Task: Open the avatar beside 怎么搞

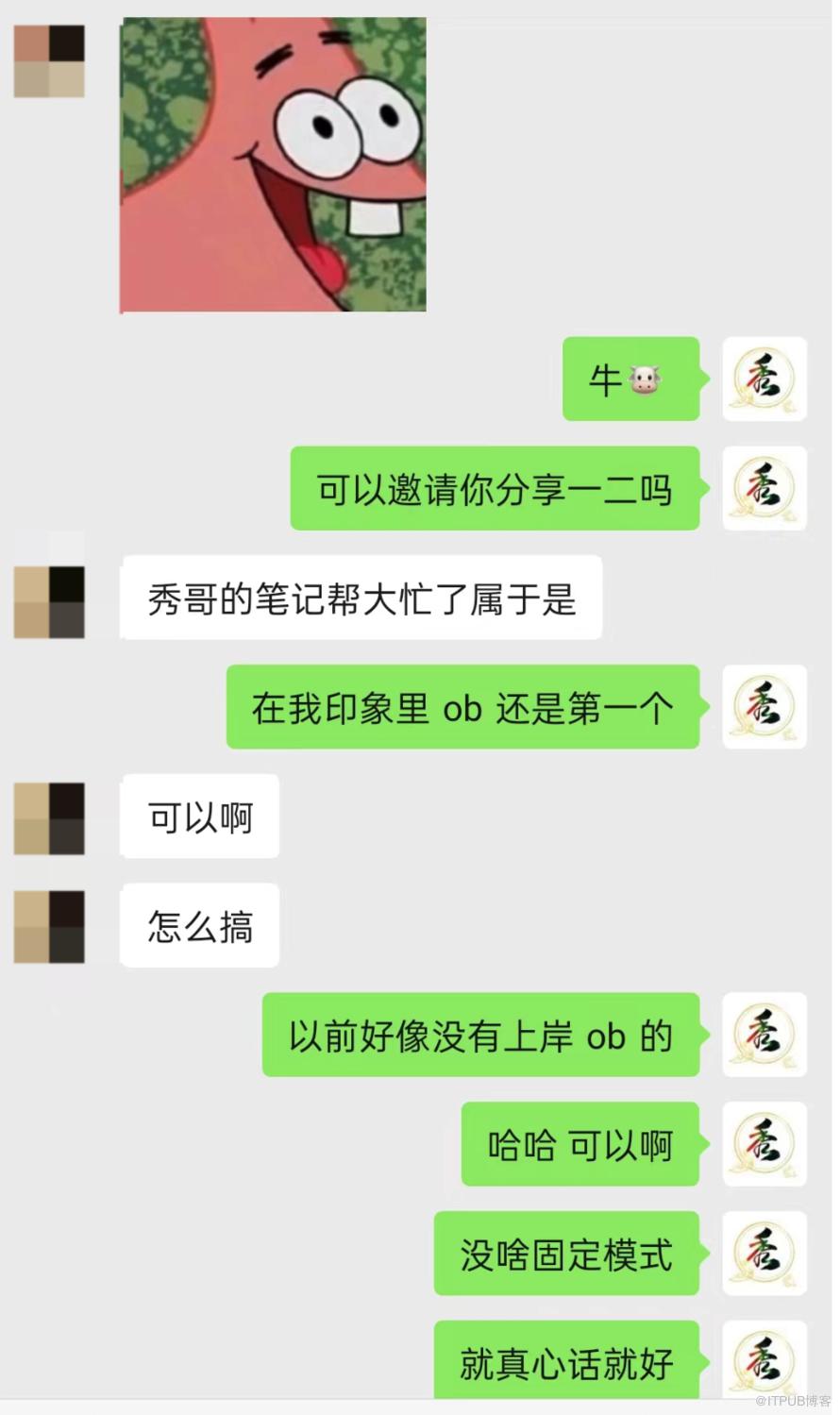Action: click(x=49, y=927)
